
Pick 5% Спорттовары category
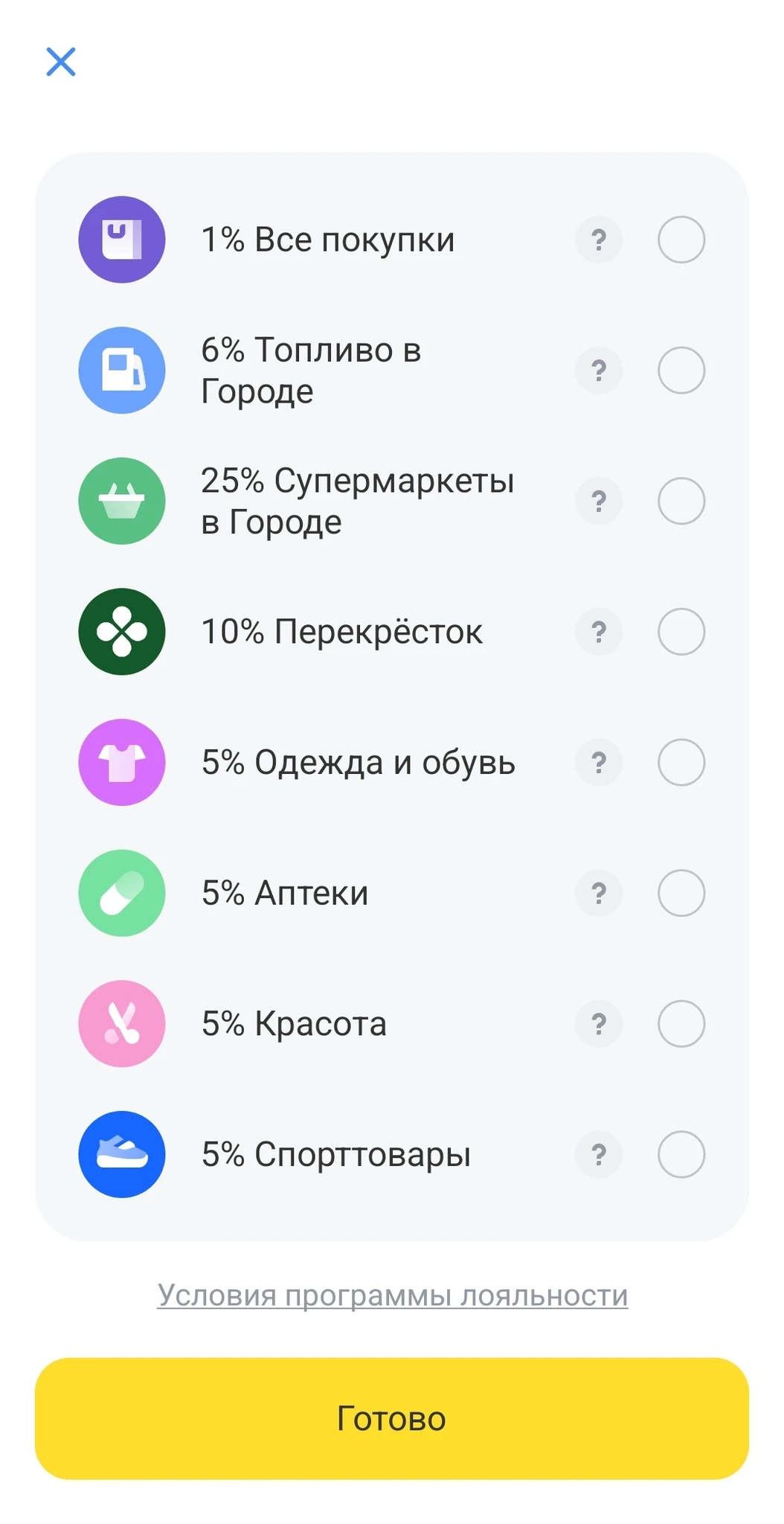(681, 1154)
